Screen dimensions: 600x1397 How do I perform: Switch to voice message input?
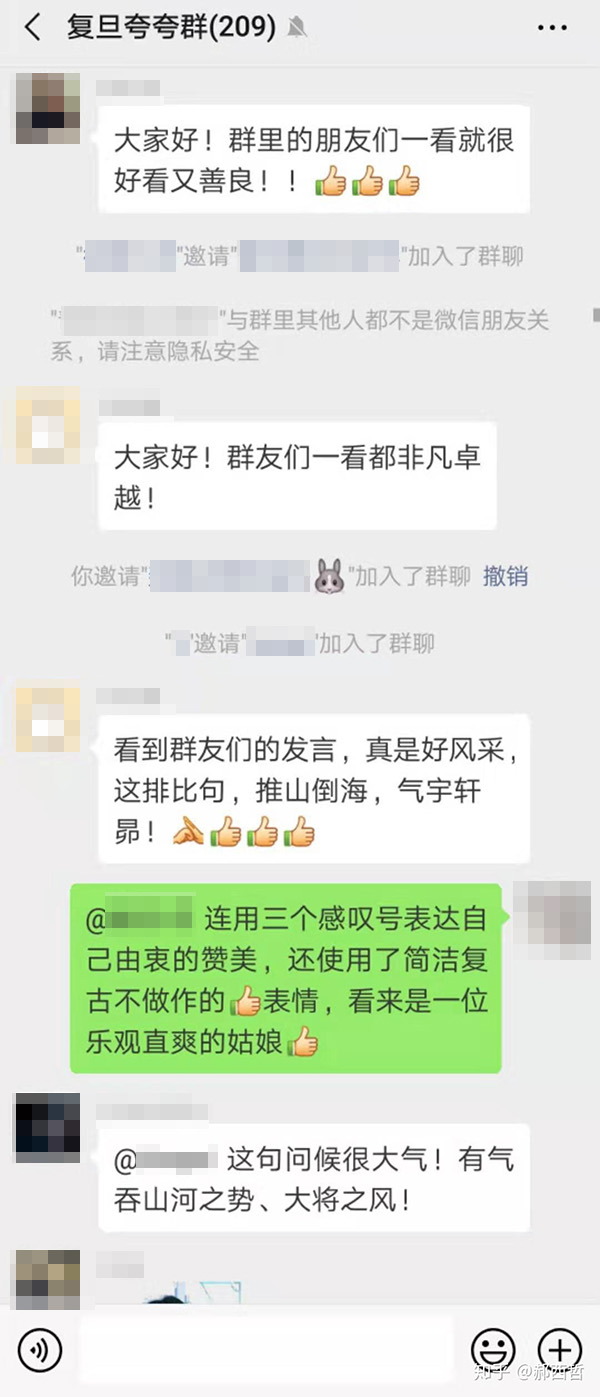40,1350
